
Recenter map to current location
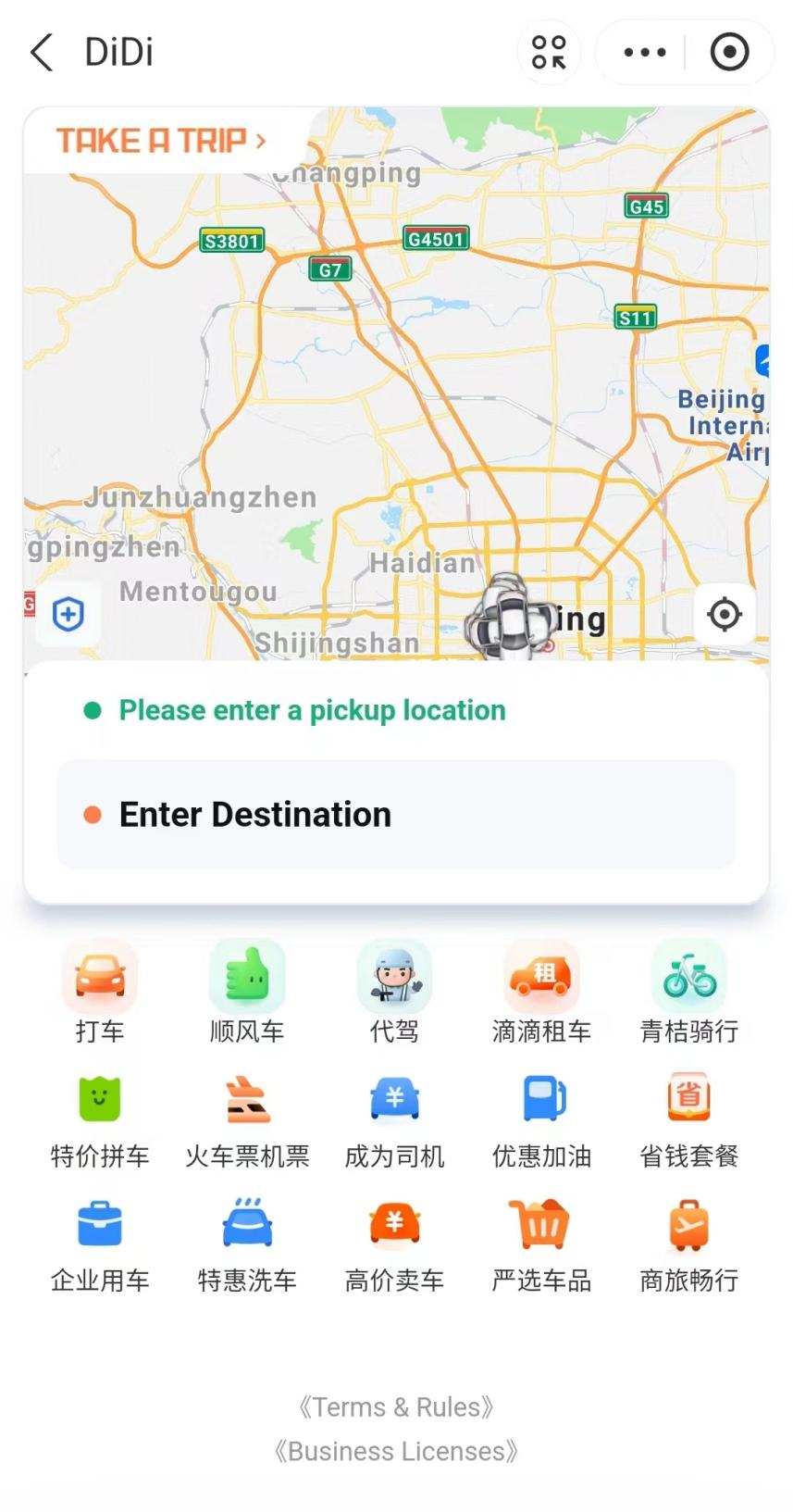[x=724, y=614]
